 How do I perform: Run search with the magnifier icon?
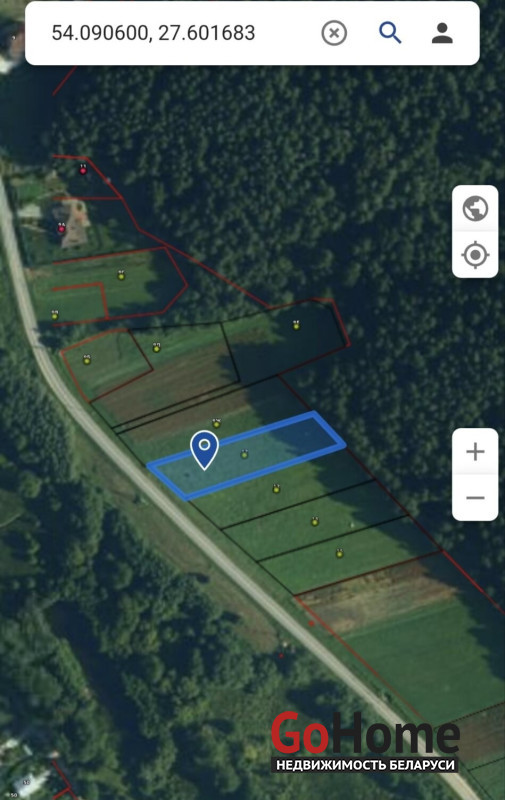pos(390,33)
